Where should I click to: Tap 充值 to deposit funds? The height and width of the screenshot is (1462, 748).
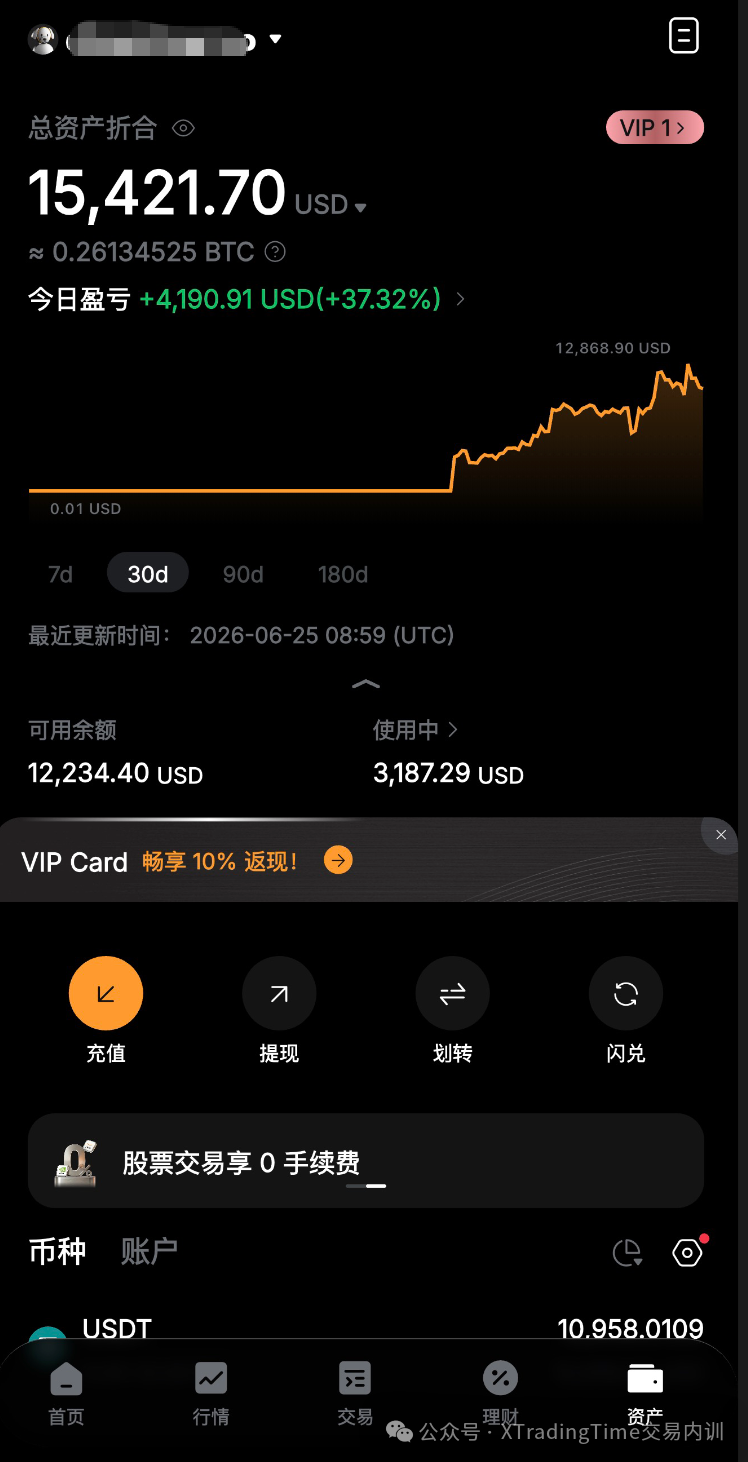tap(106, 1011)
